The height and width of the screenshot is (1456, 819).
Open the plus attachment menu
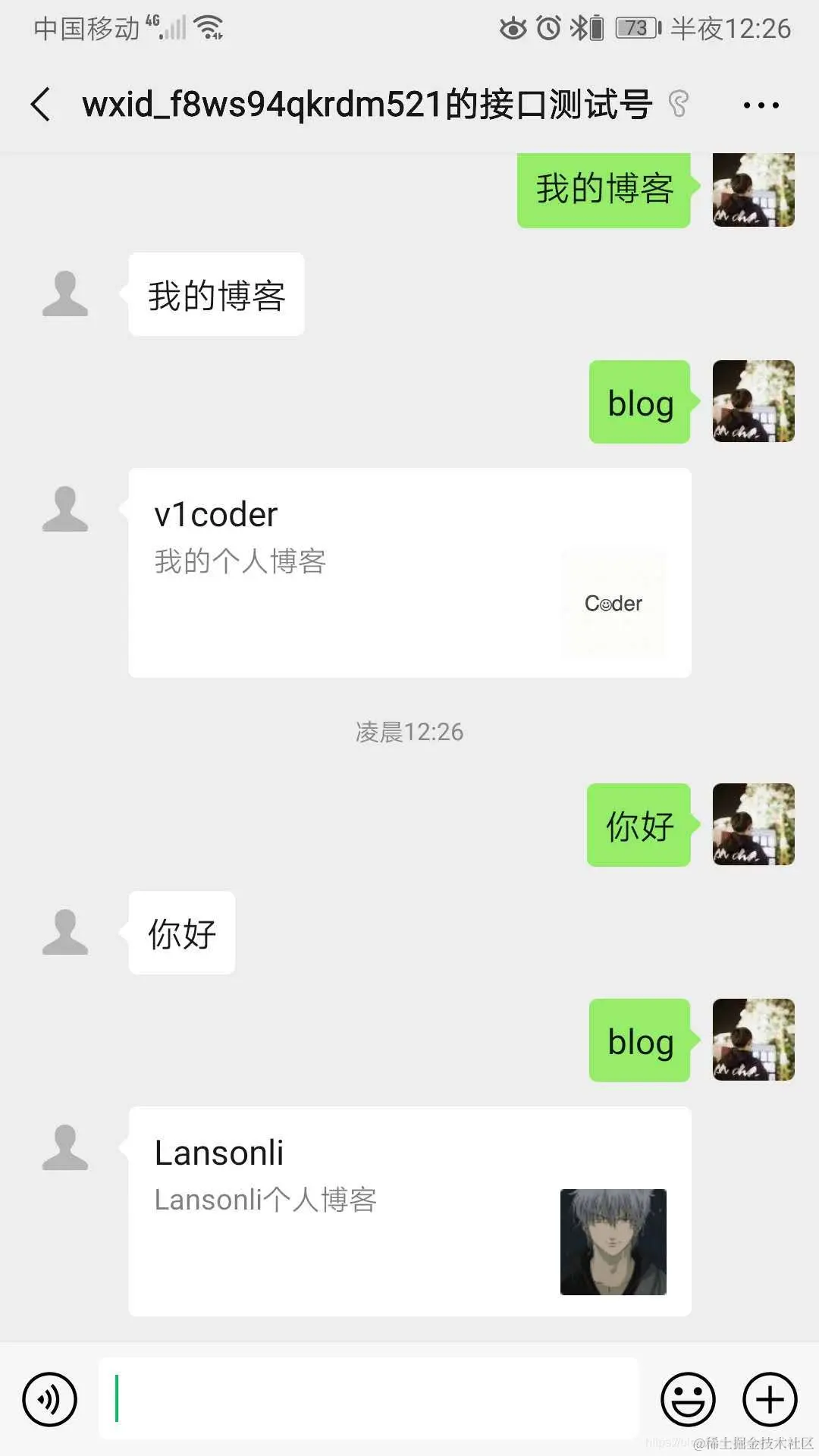point(769,1399)
